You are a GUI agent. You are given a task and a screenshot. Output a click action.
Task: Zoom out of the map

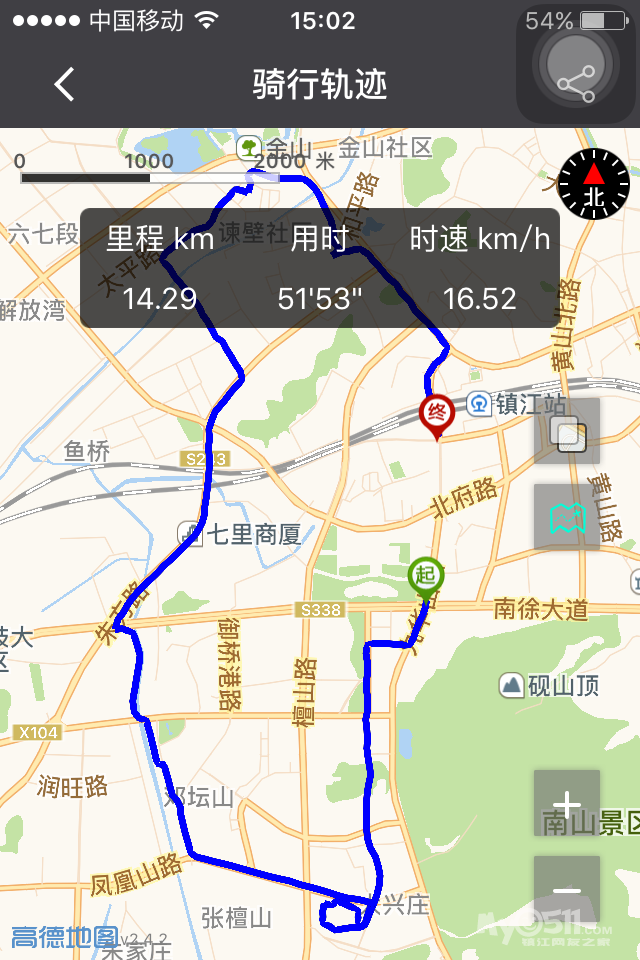coord(567,889)
